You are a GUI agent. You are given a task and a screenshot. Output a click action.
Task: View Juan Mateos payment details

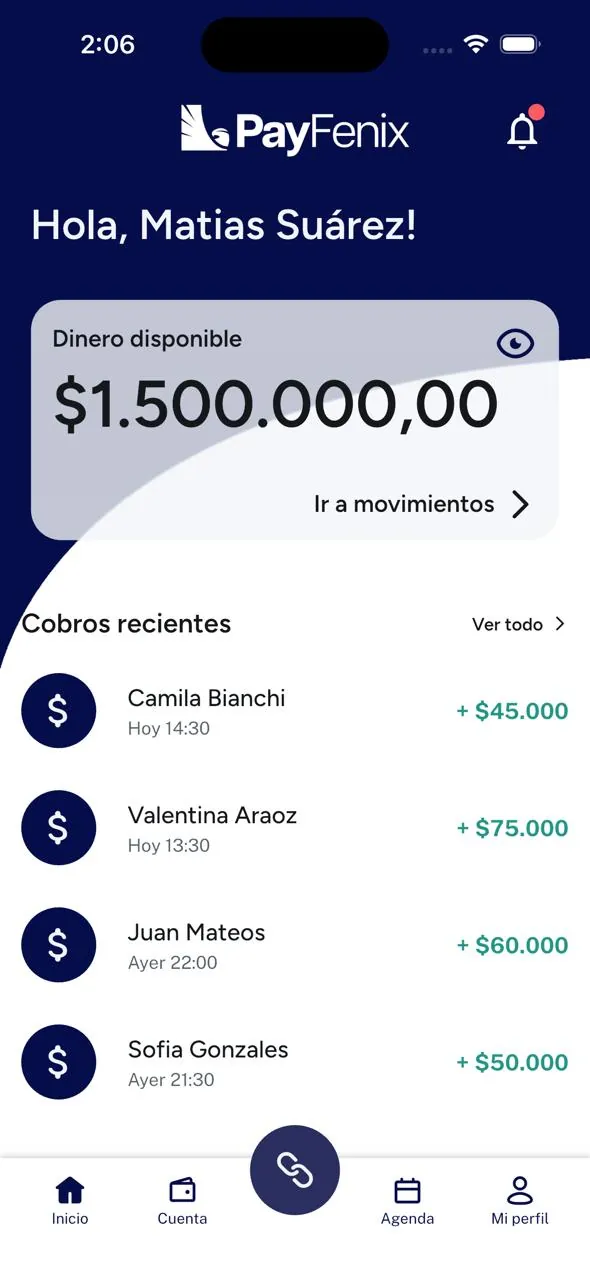click(295, 945)
